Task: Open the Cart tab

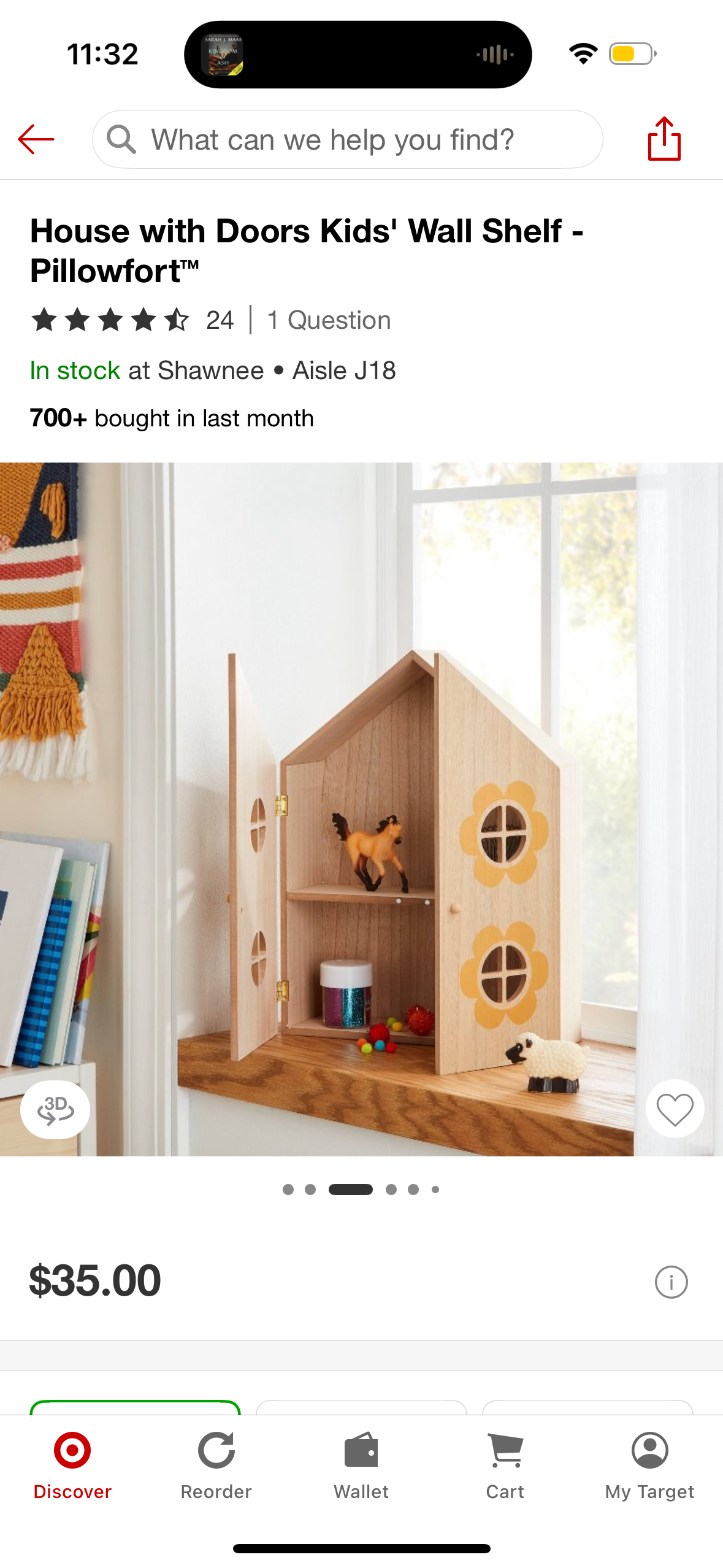Action: tap(505, 1465)
